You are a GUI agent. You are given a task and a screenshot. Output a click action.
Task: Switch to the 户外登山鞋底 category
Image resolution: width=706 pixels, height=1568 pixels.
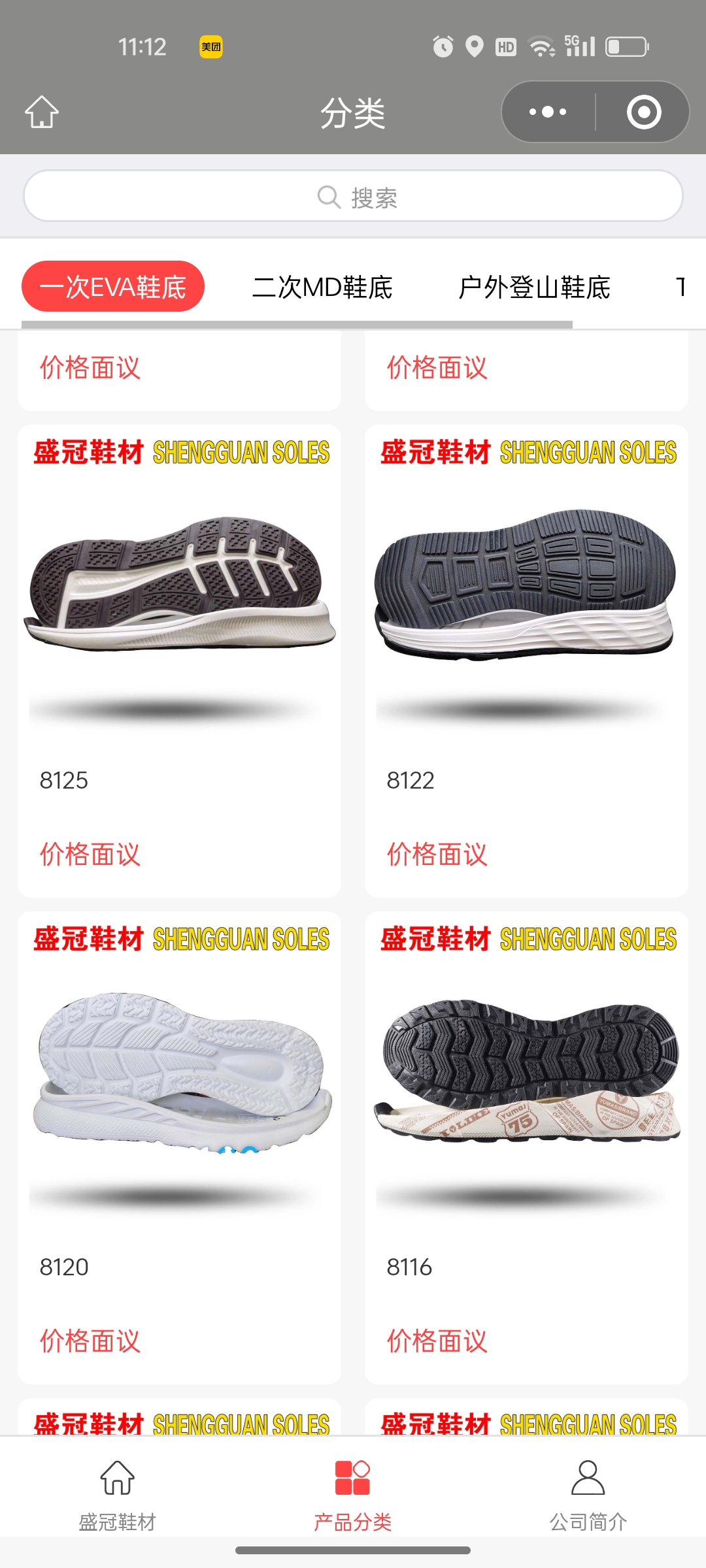pos(534,287)
